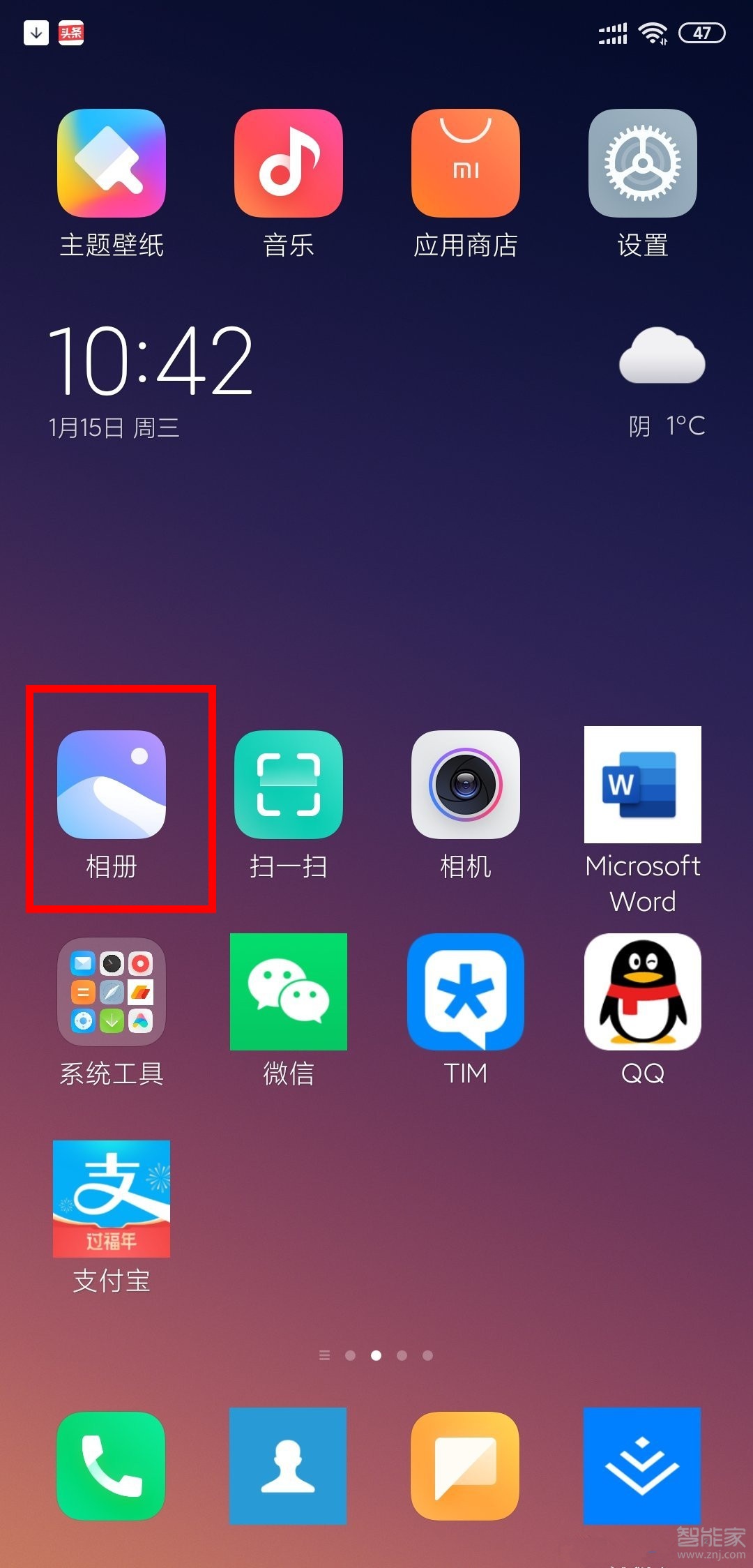The height and width of the screenshot is (1568, 753).
Task: Open the contacts app in the dock
Action: [289, 1465]
